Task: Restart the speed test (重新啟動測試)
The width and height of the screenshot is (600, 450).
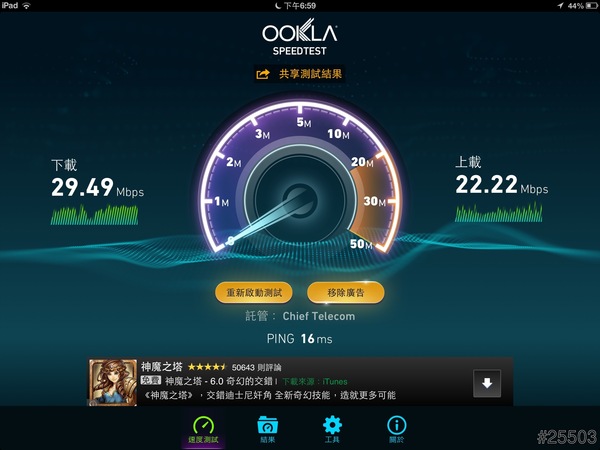Action: pos(253,293)
